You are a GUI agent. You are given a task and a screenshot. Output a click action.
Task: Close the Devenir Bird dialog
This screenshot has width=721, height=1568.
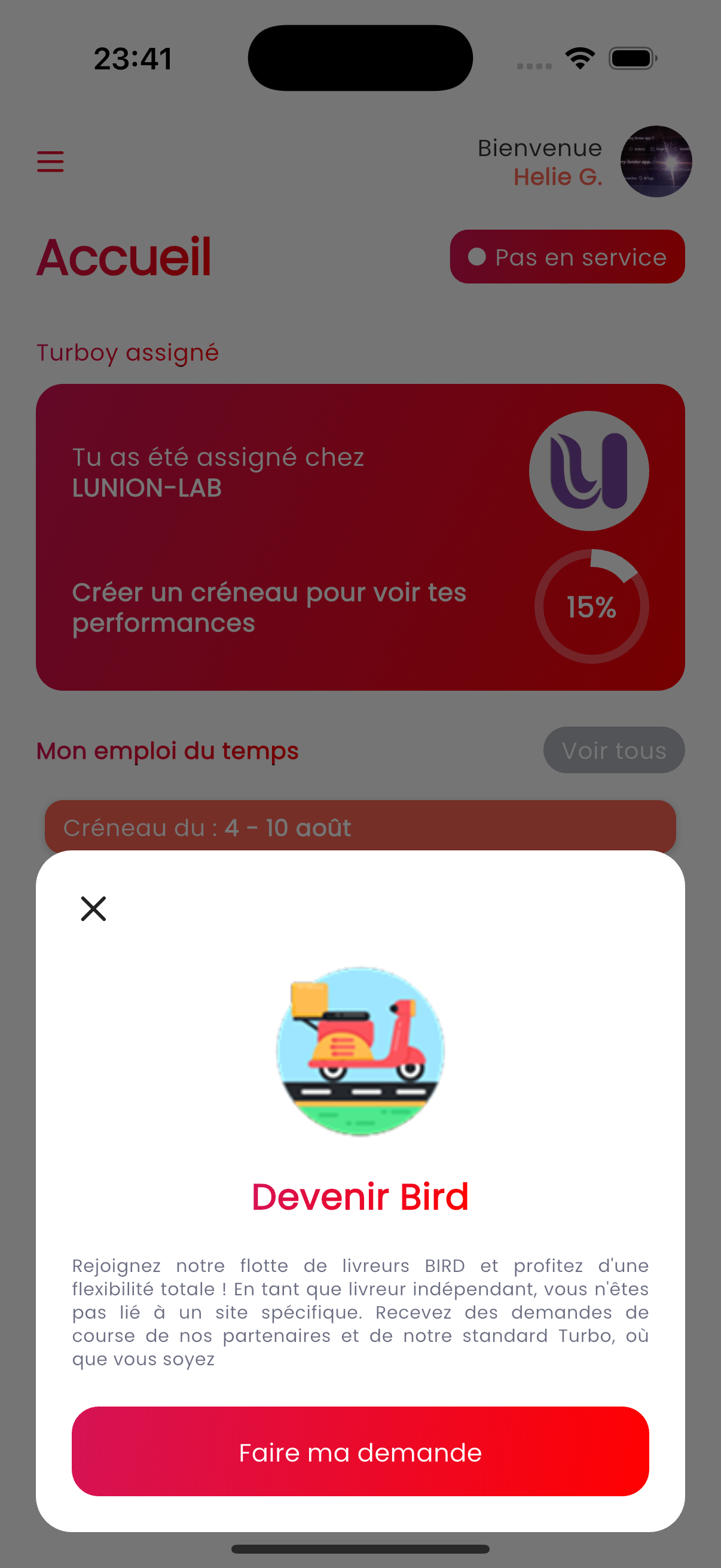tap(93, 908)
